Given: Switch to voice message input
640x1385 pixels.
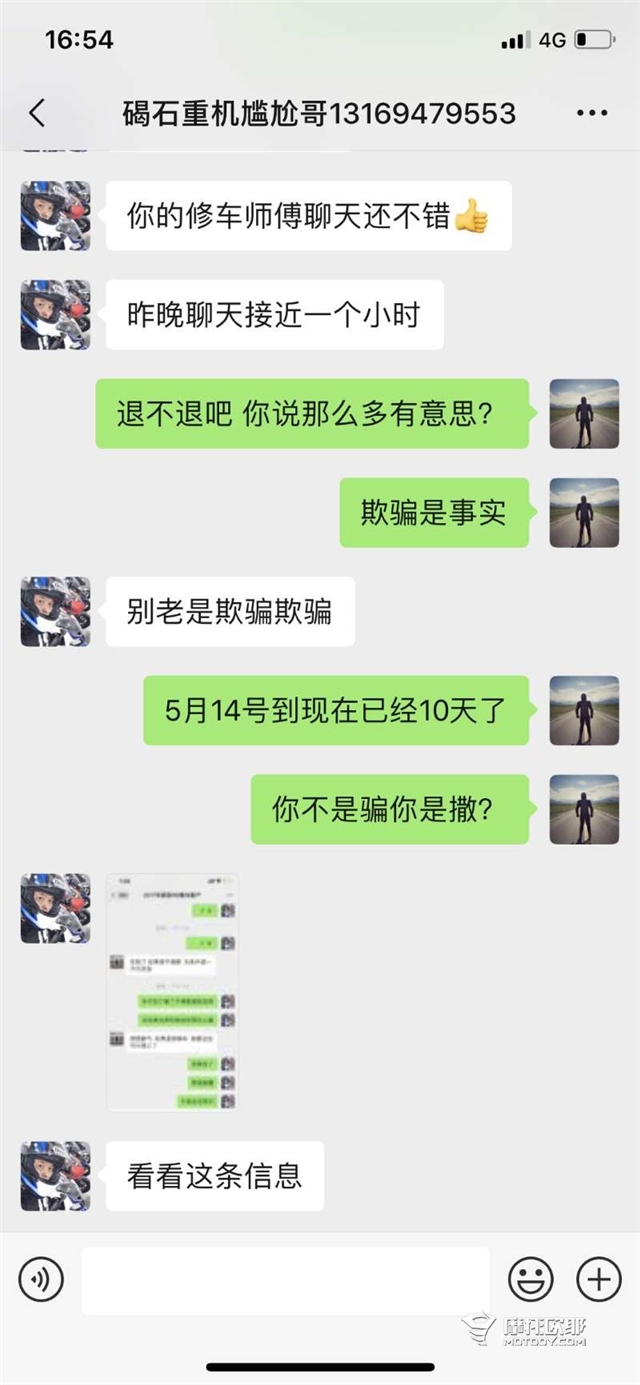Looking at the screenshot, I should [41, 1278].
